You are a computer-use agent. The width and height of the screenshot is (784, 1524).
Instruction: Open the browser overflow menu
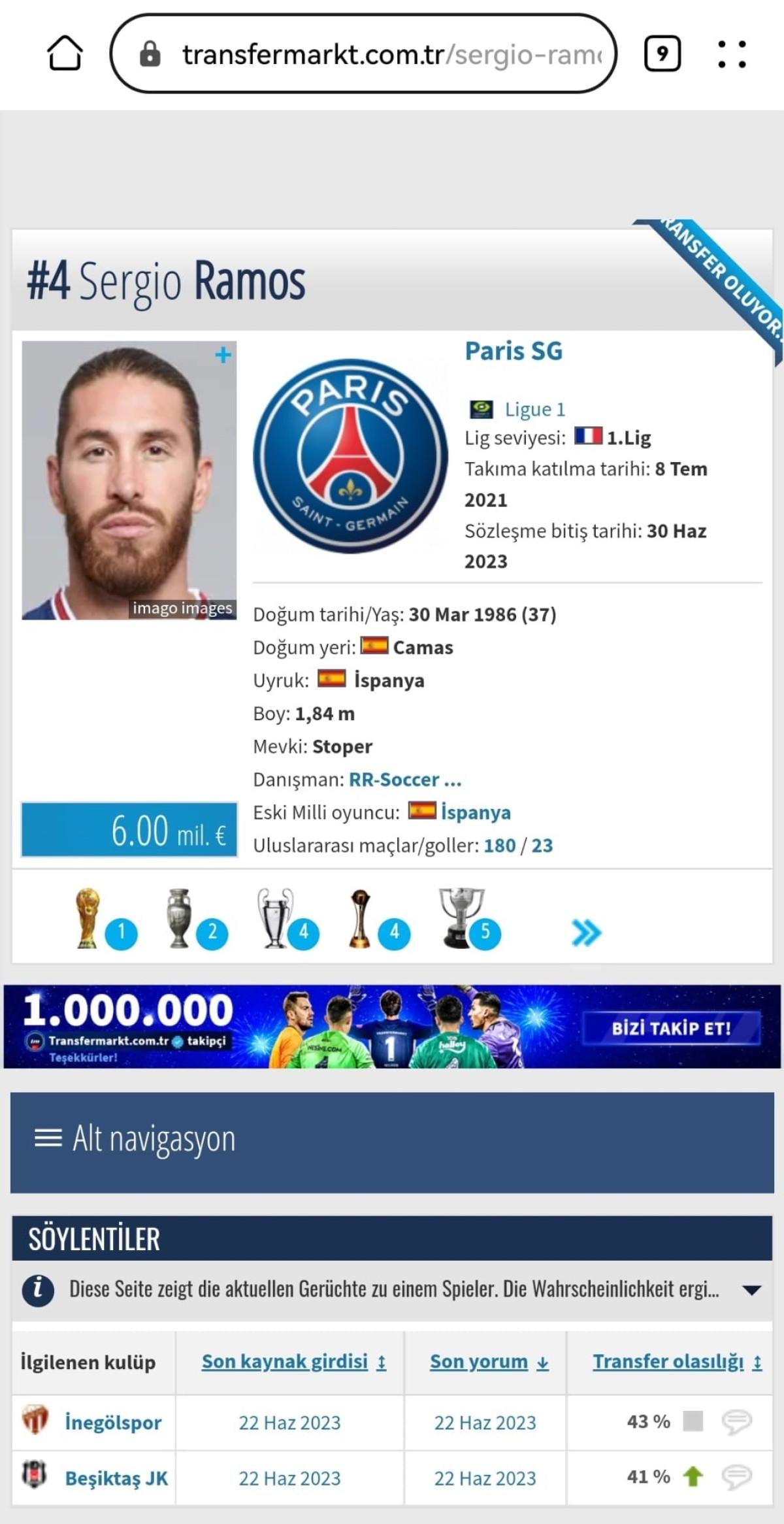point(732,54)
